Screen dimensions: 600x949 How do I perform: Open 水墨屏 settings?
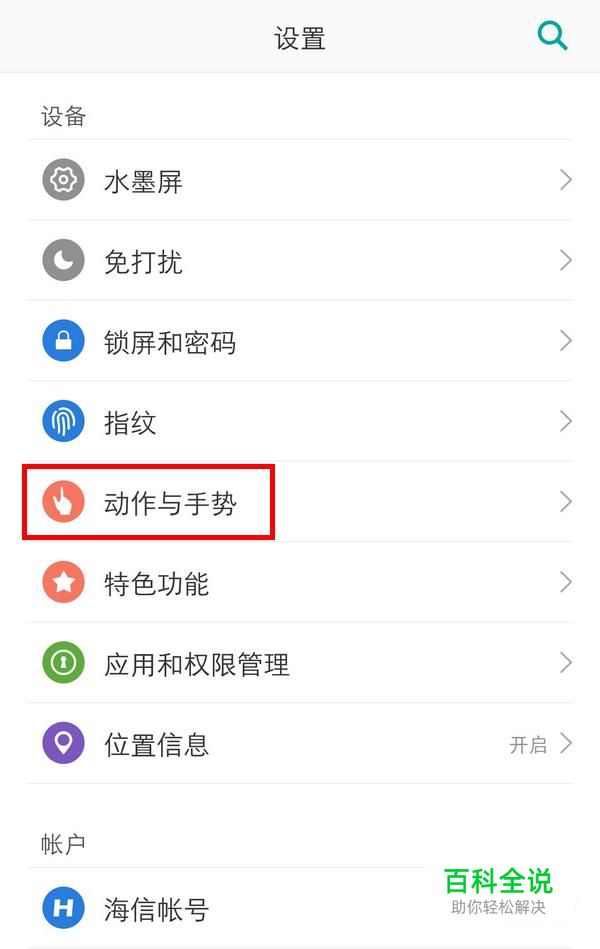300,180
